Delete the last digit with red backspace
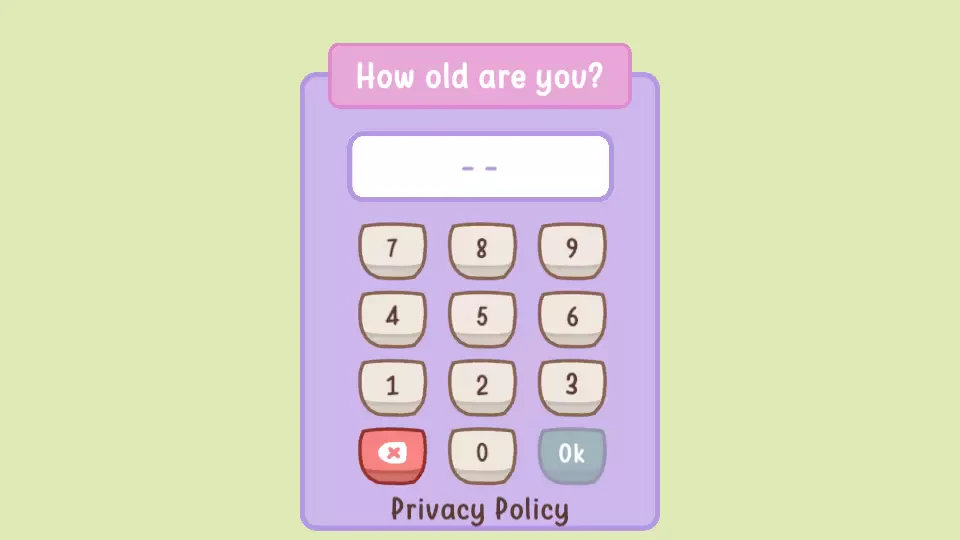960x540 pixels. tap(392, 454)
